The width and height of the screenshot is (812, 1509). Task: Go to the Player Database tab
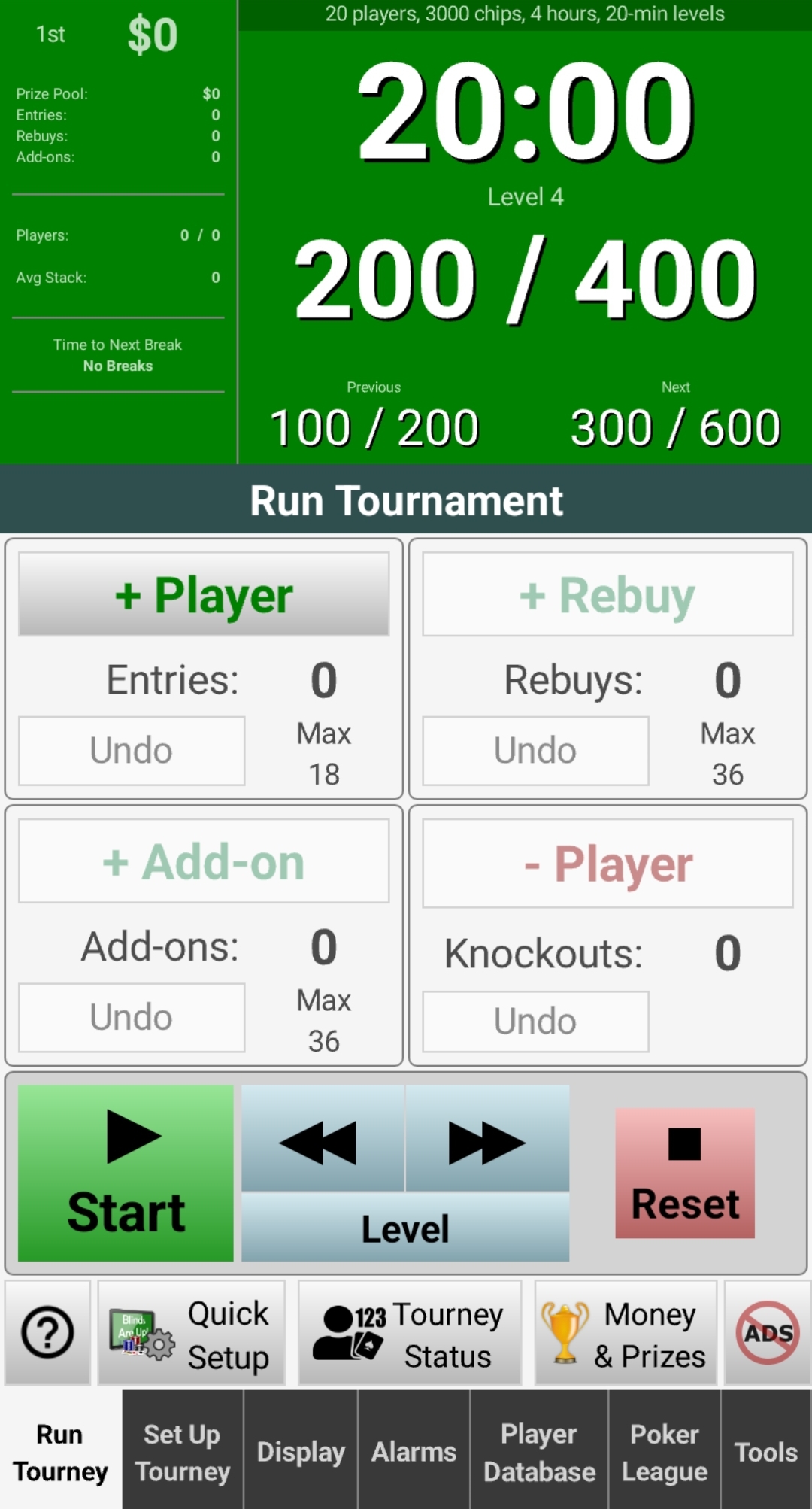pyautogui.click(x=539, y=1451)
